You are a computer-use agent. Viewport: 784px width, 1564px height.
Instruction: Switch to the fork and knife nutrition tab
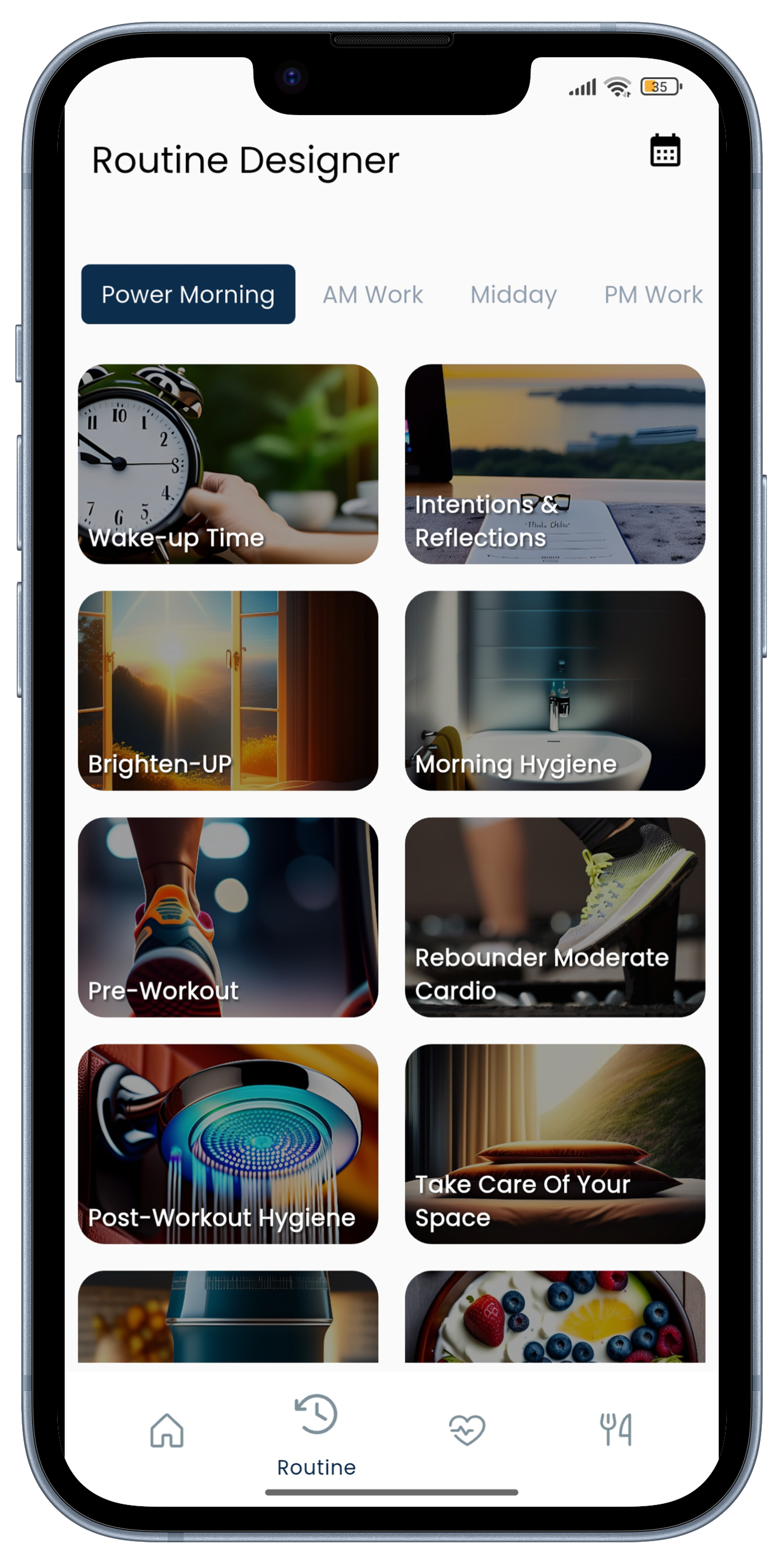point(616,1430)
